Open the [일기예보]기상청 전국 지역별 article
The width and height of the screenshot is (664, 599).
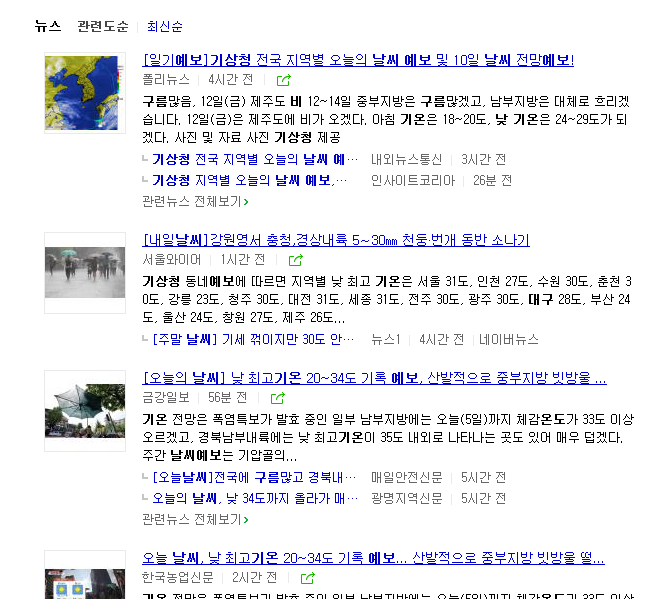pos(358,60)
